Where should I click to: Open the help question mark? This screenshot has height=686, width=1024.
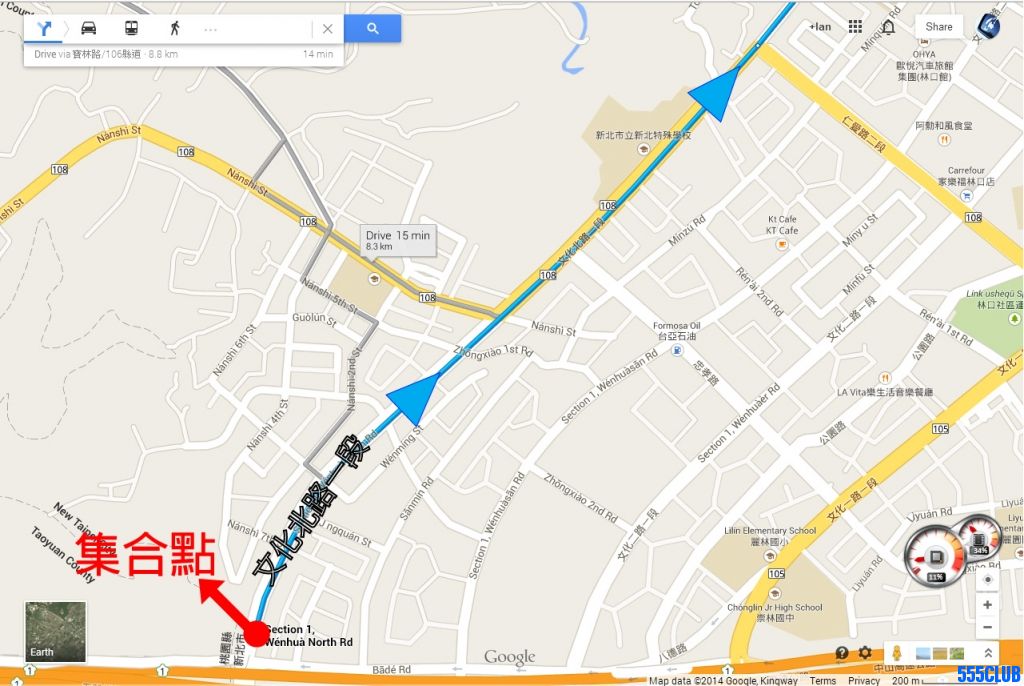842,653
